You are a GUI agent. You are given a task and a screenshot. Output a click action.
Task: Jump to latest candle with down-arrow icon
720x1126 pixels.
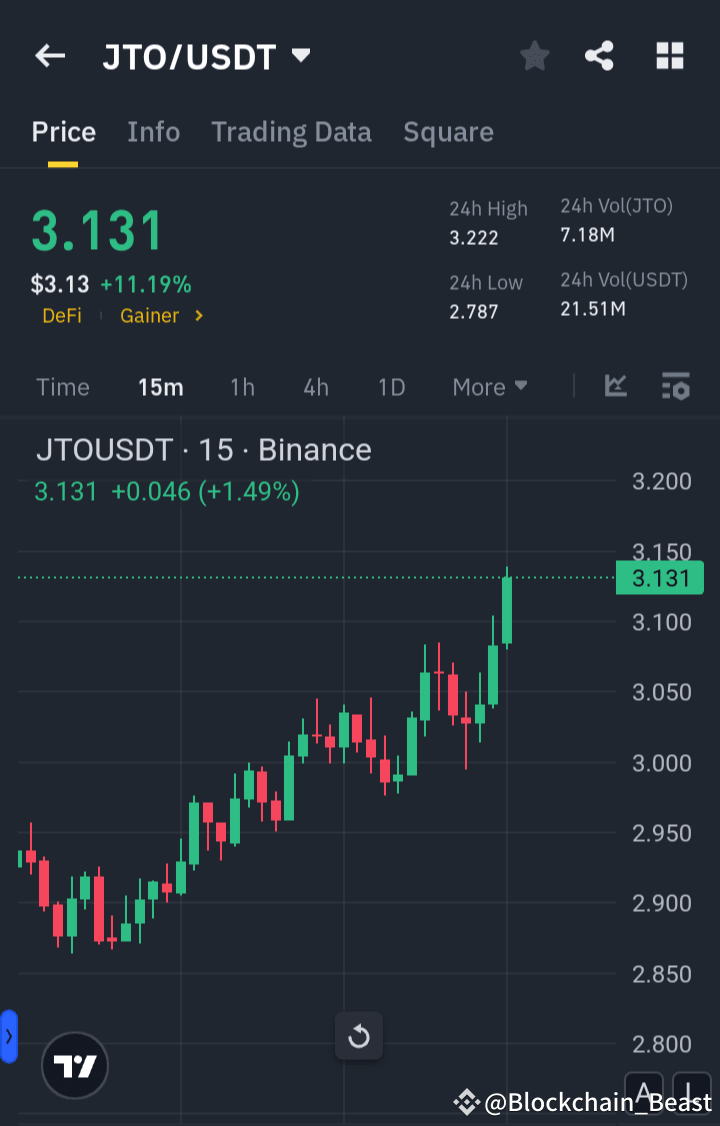(x=692, y=1093)
